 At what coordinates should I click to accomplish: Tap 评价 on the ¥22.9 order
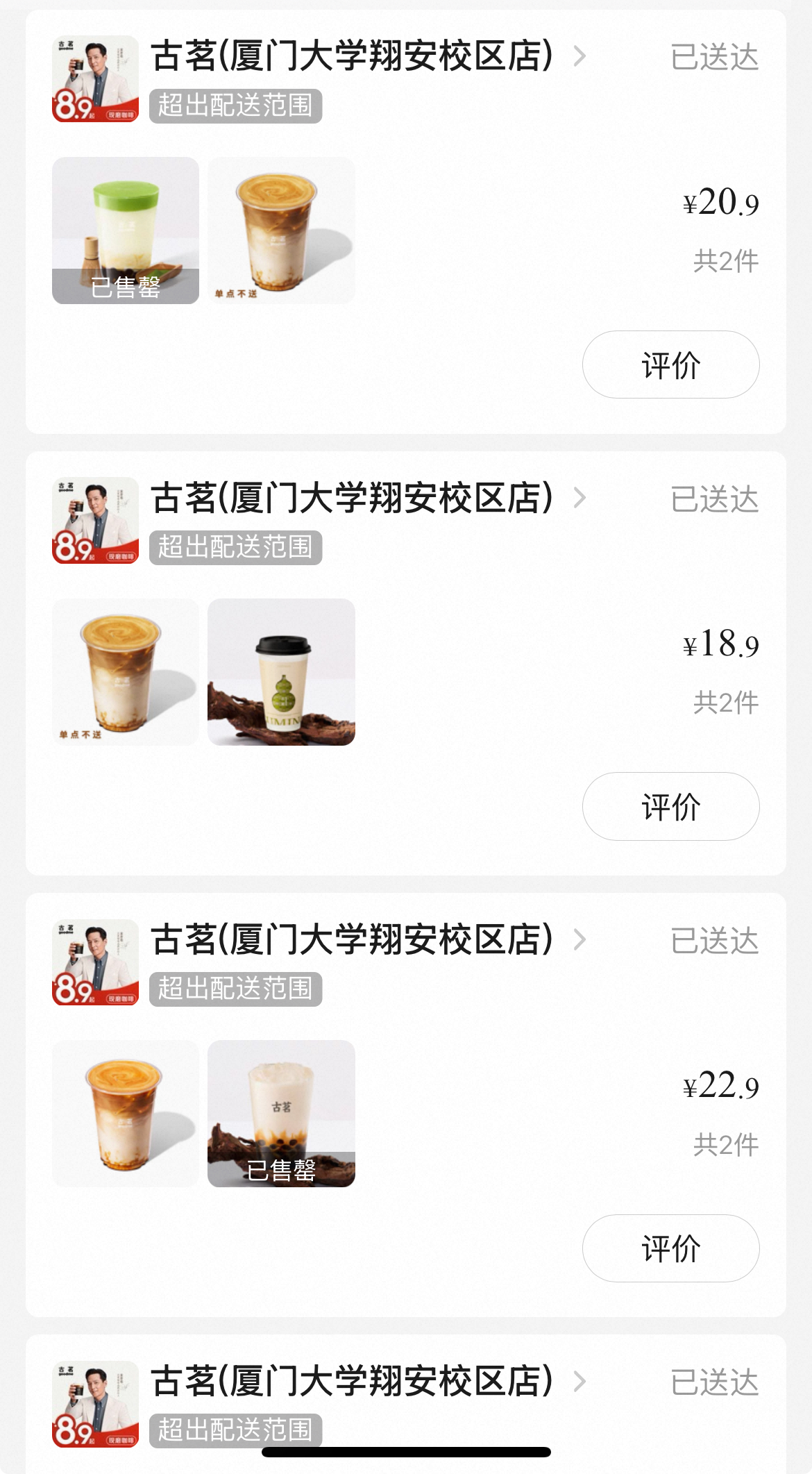pos(670,1248)
